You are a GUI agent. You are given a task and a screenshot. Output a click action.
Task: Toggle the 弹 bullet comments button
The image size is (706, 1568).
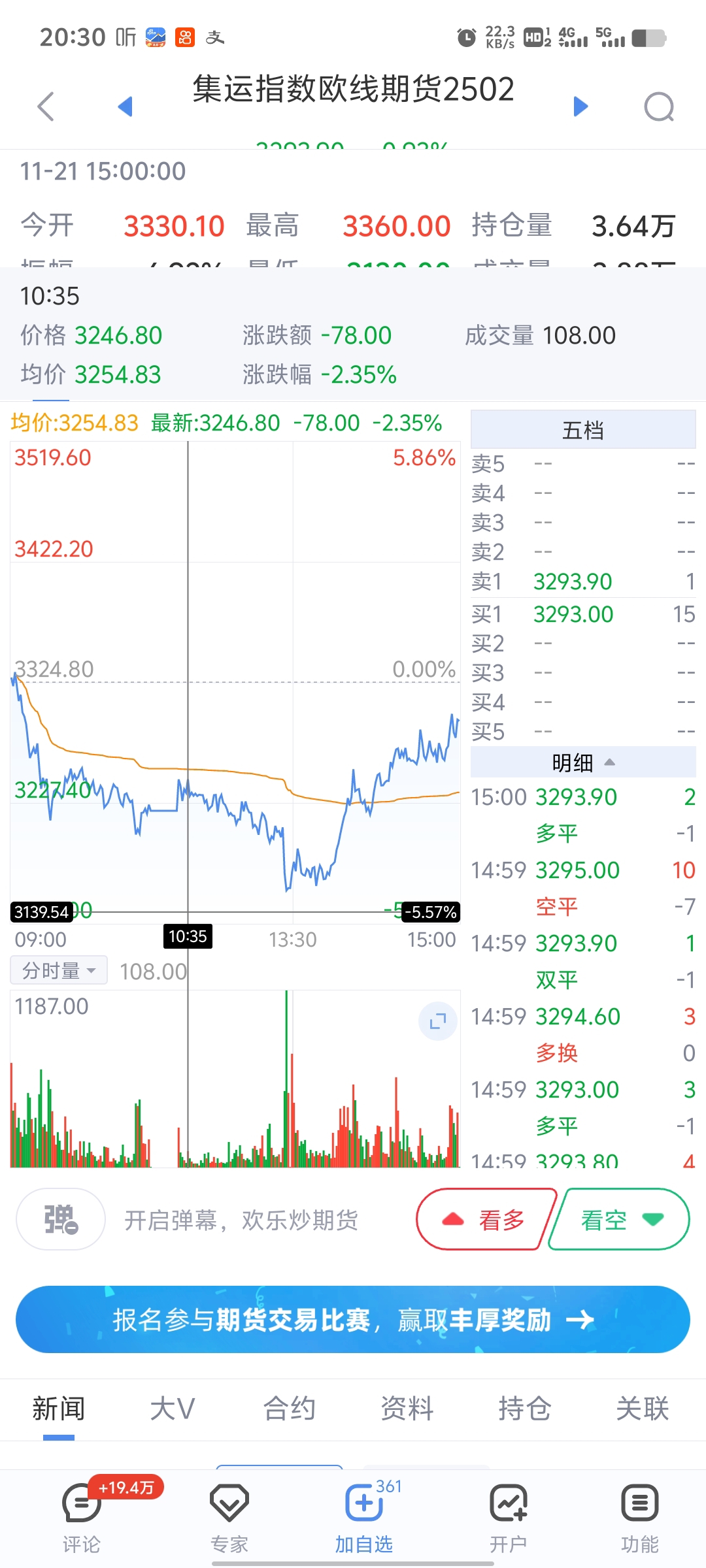click(x=61, y=1219)
